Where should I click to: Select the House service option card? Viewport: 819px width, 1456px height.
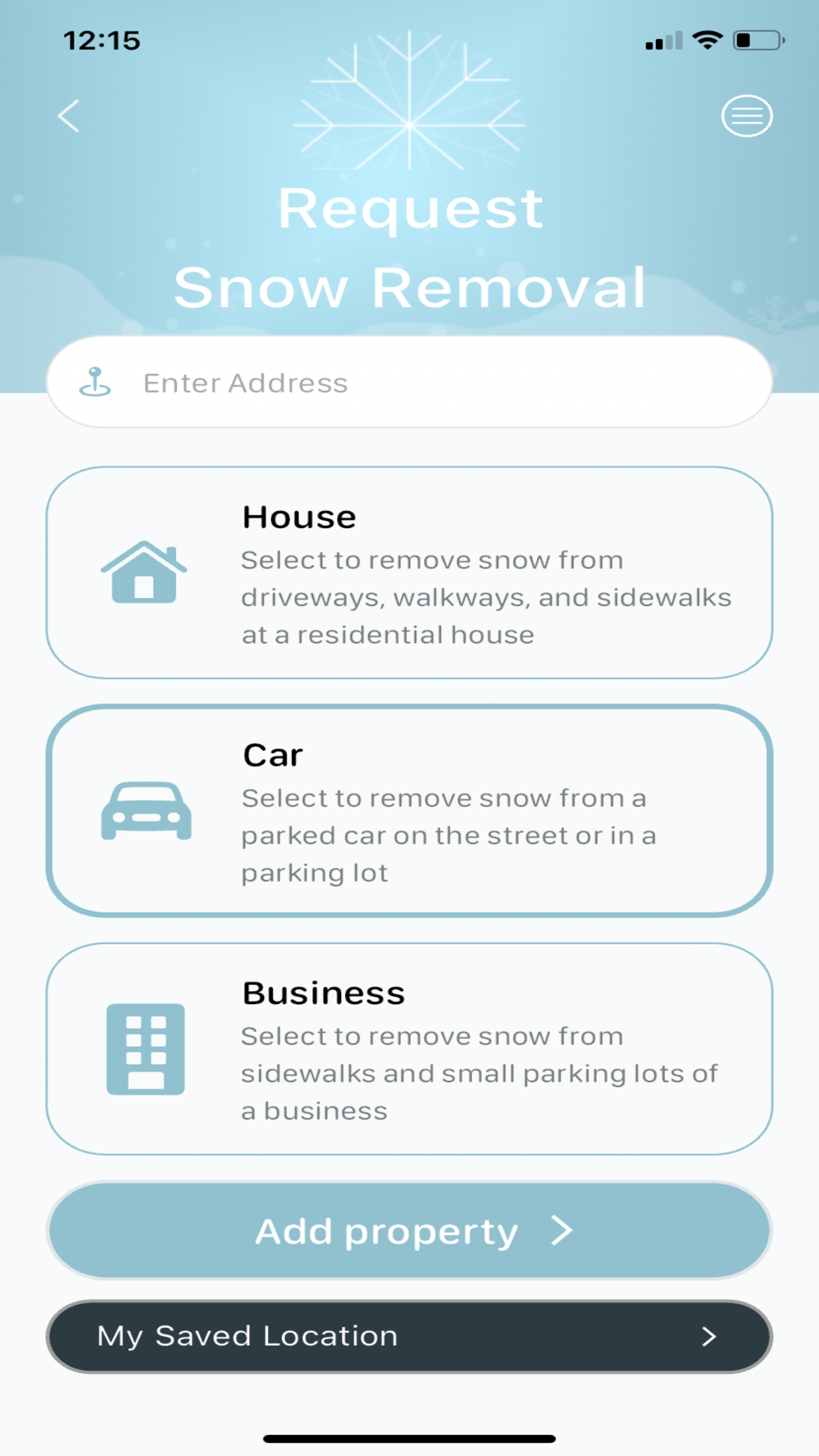point(409,574)
